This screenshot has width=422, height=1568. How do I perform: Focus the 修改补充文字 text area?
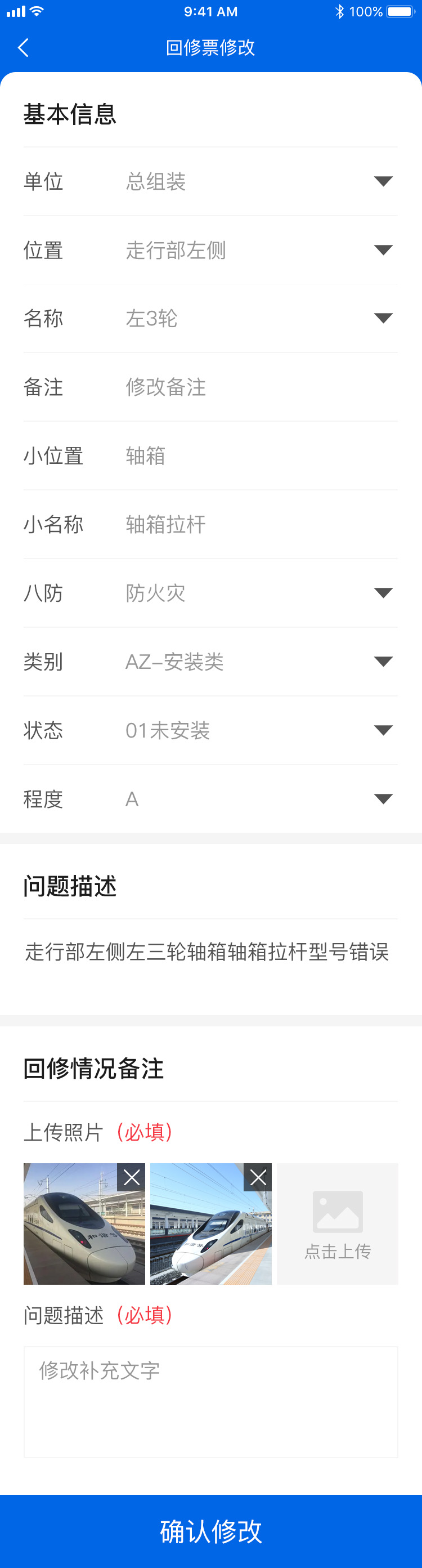[210, 1402]
